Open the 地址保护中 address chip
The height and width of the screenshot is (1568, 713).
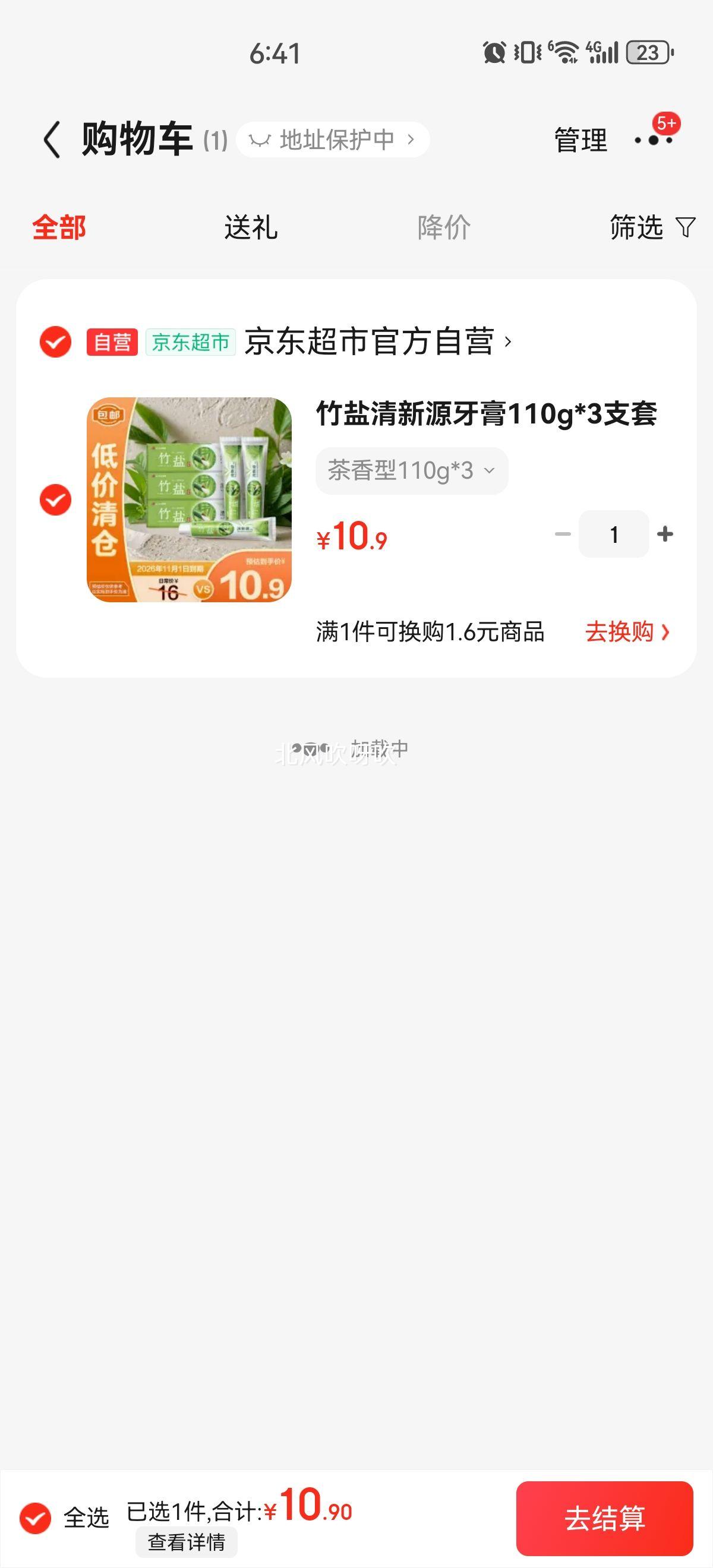[333, 140]
